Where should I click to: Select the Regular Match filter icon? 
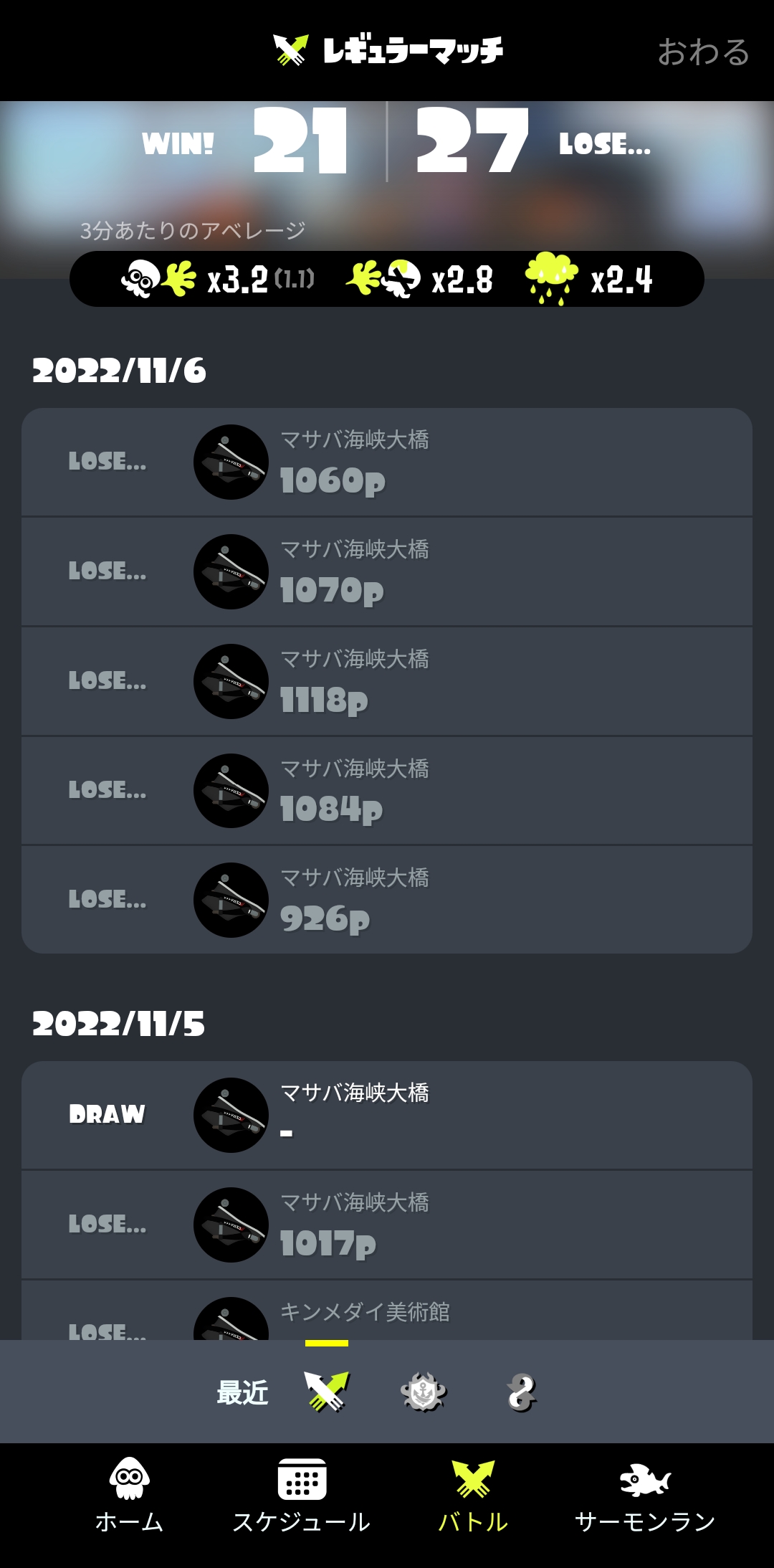pos(327,1392)
